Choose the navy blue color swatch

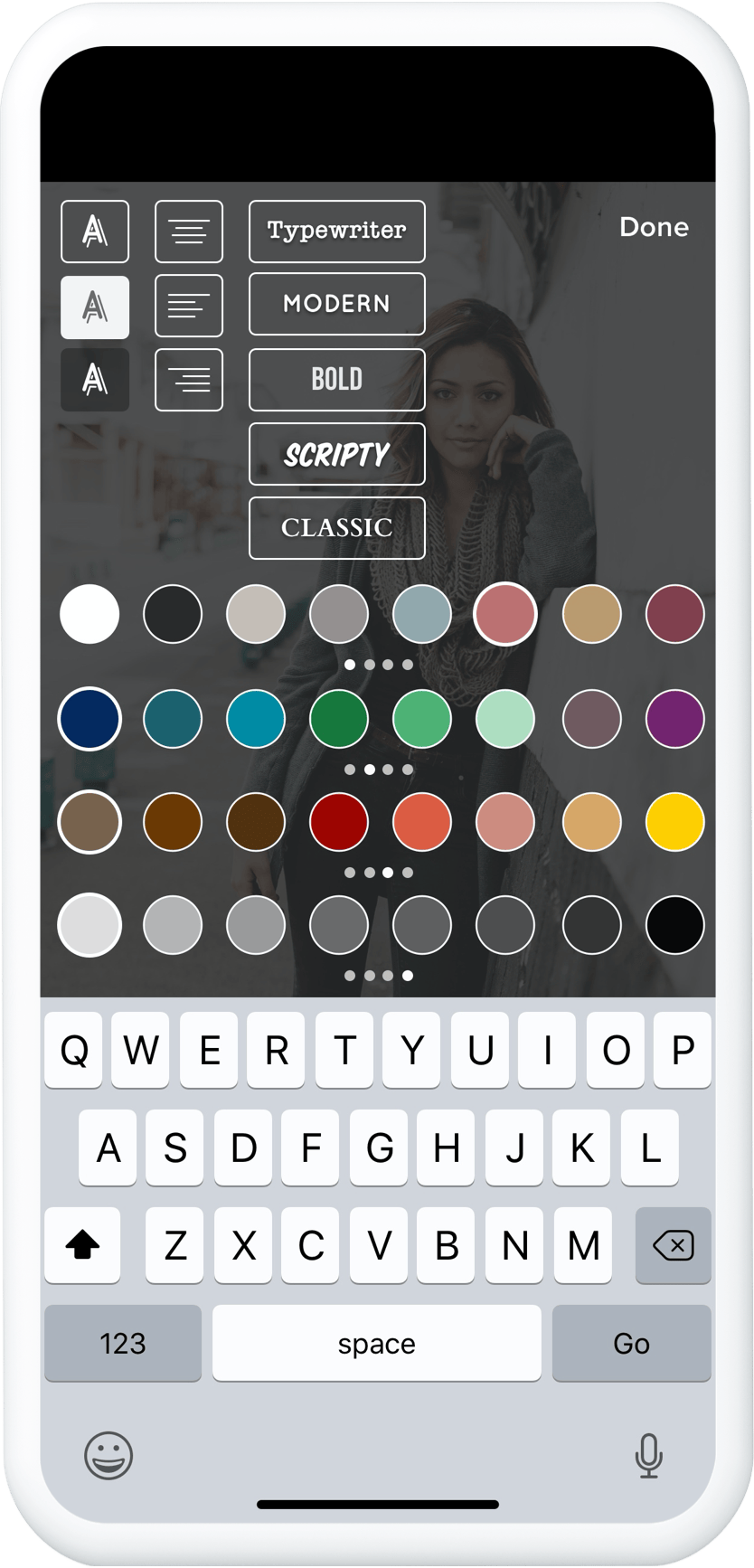pyautogui.click(x=90, y=719)
